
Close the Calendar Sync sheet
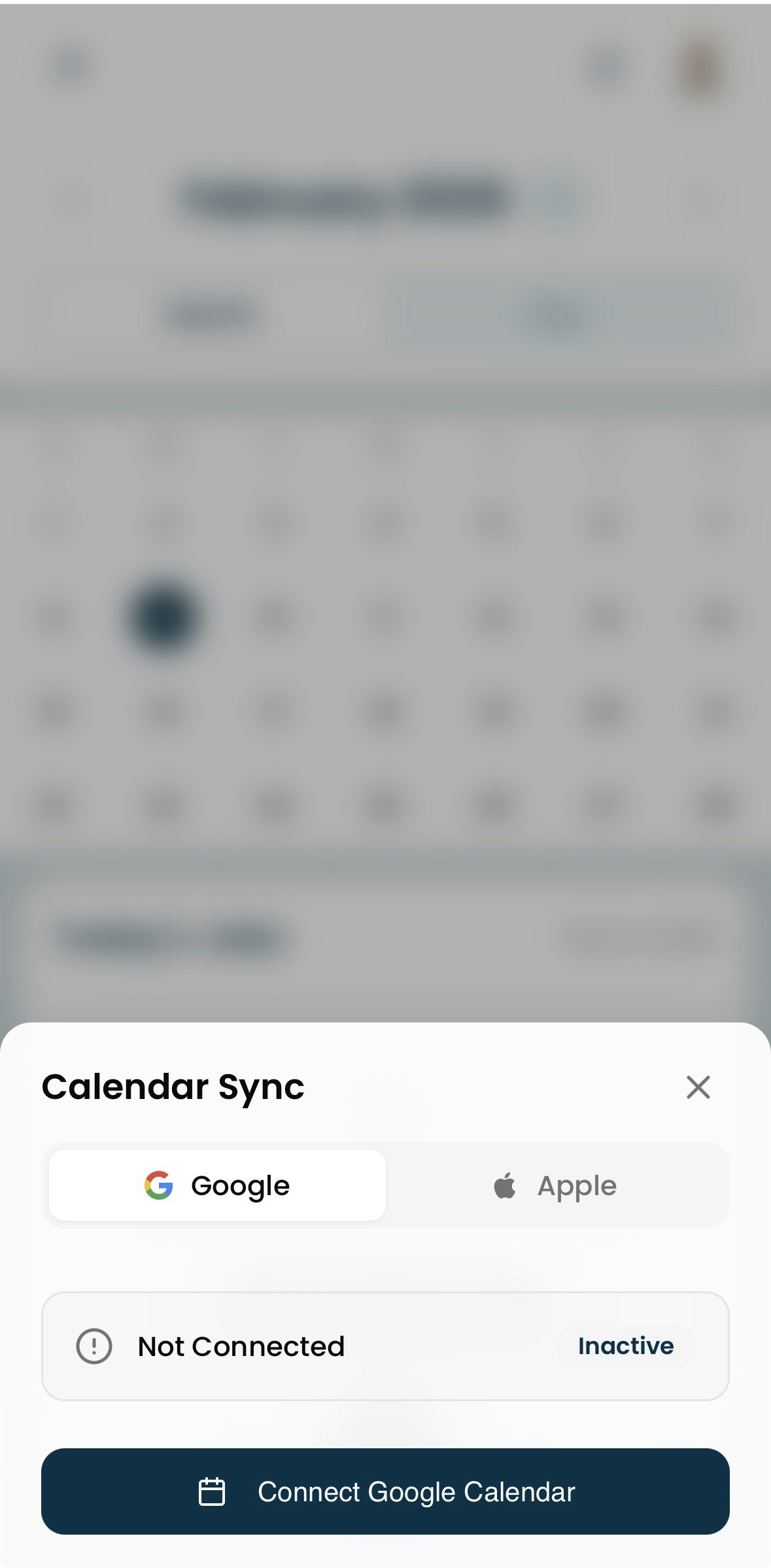click(x=698, y=1087)
